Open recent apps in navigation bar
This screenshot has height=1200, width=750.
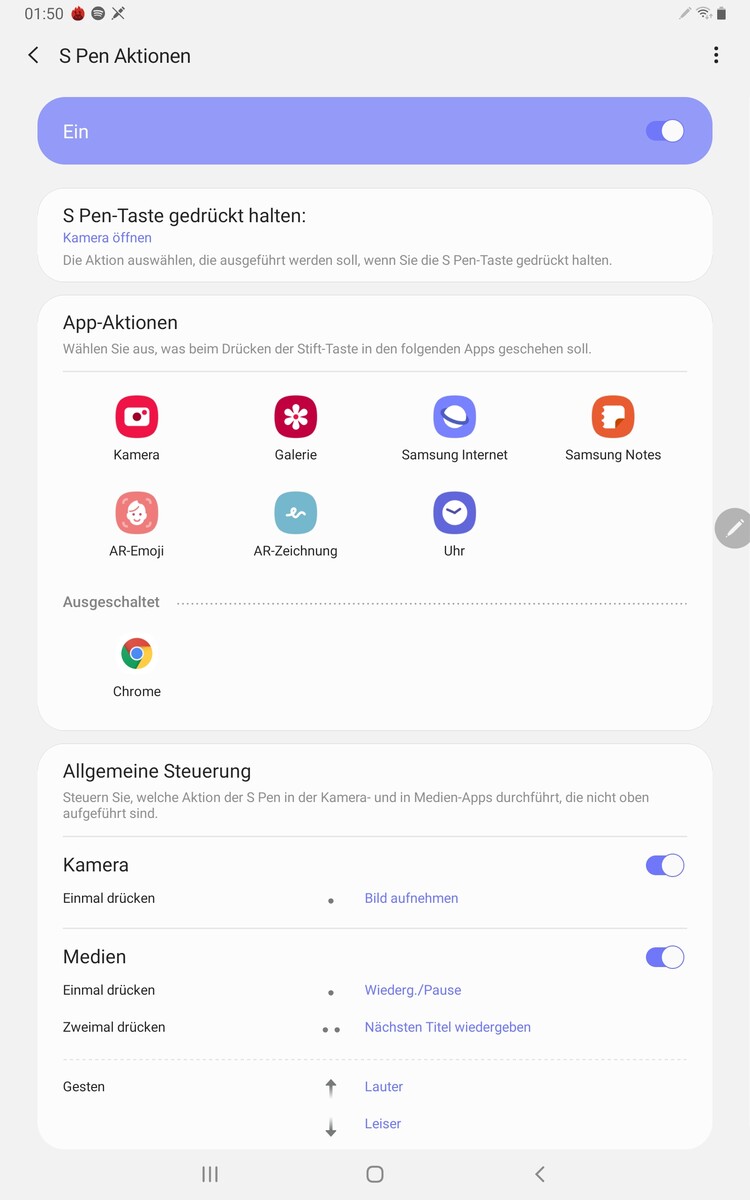[210, 1174]
